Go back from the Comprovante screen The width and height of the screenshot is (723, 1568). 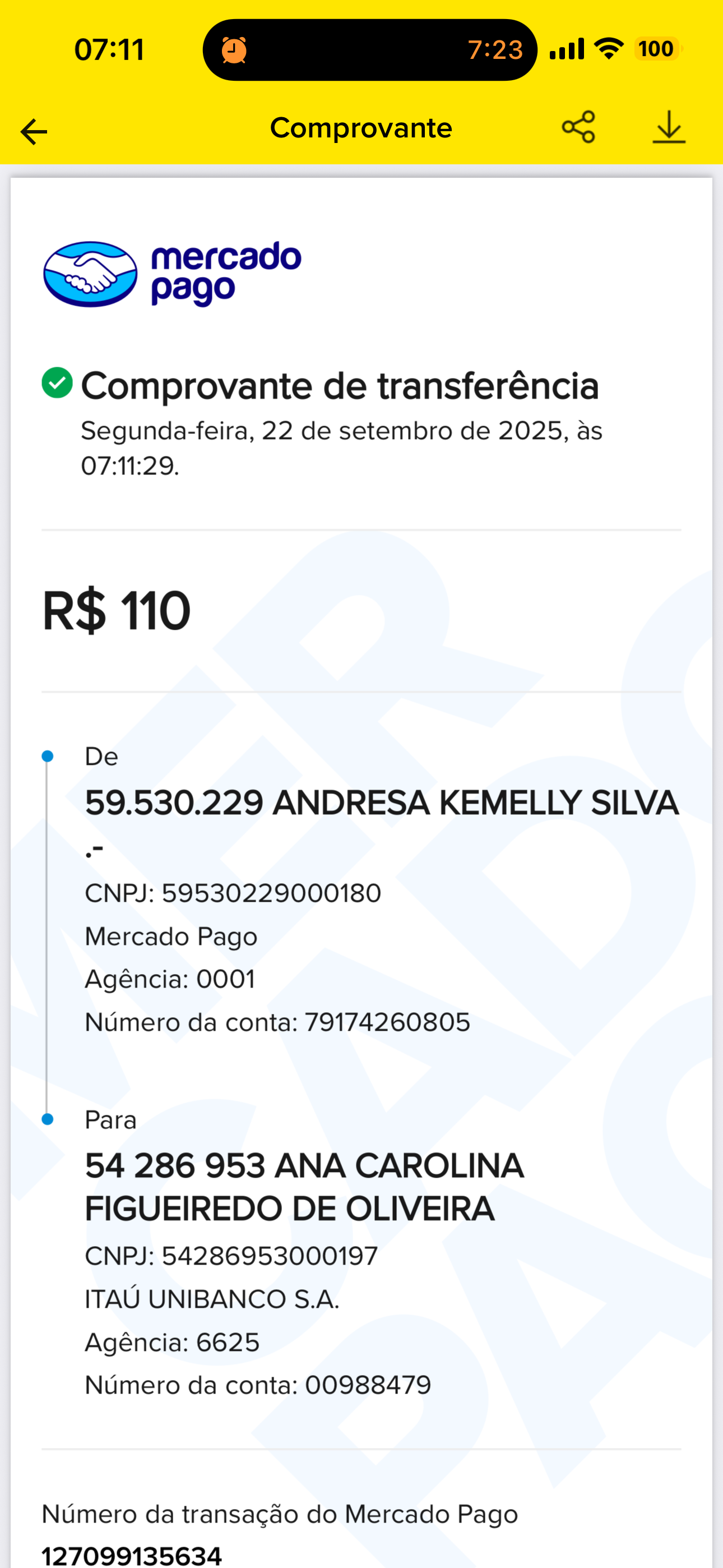34,131
